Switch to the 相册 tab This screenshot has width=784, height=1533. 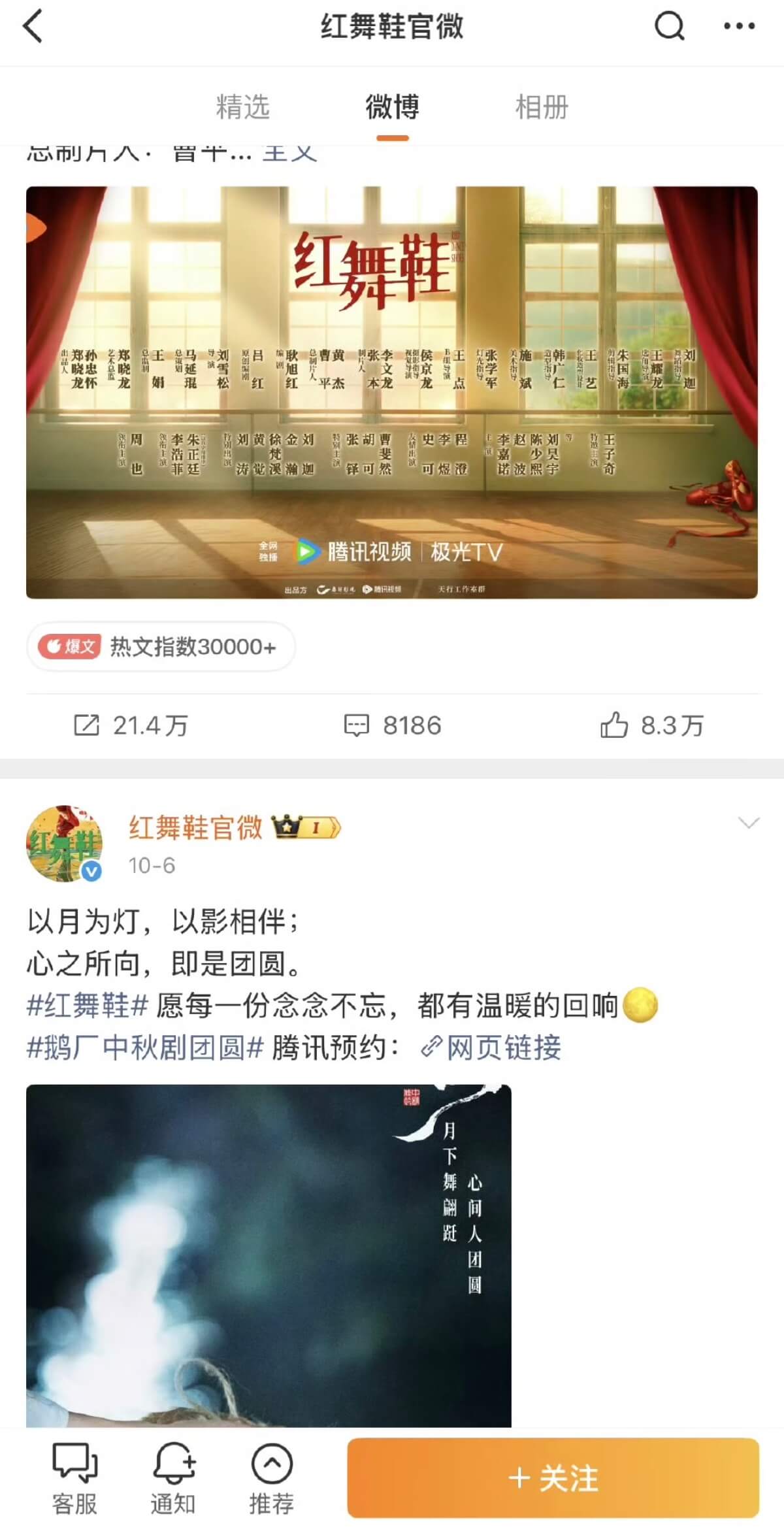coord(542,107)
